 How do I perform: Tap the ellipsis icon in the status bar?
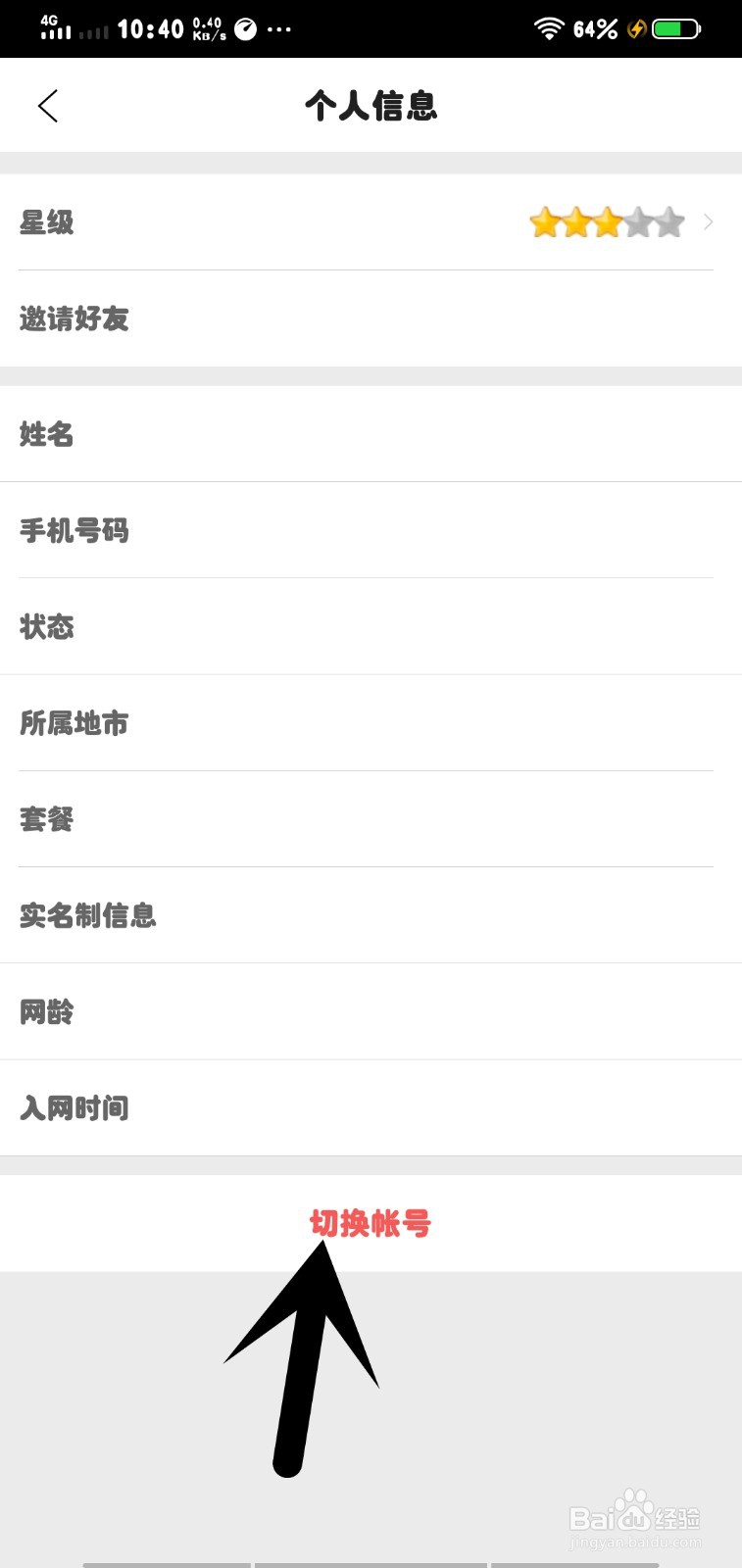[277, 28]
